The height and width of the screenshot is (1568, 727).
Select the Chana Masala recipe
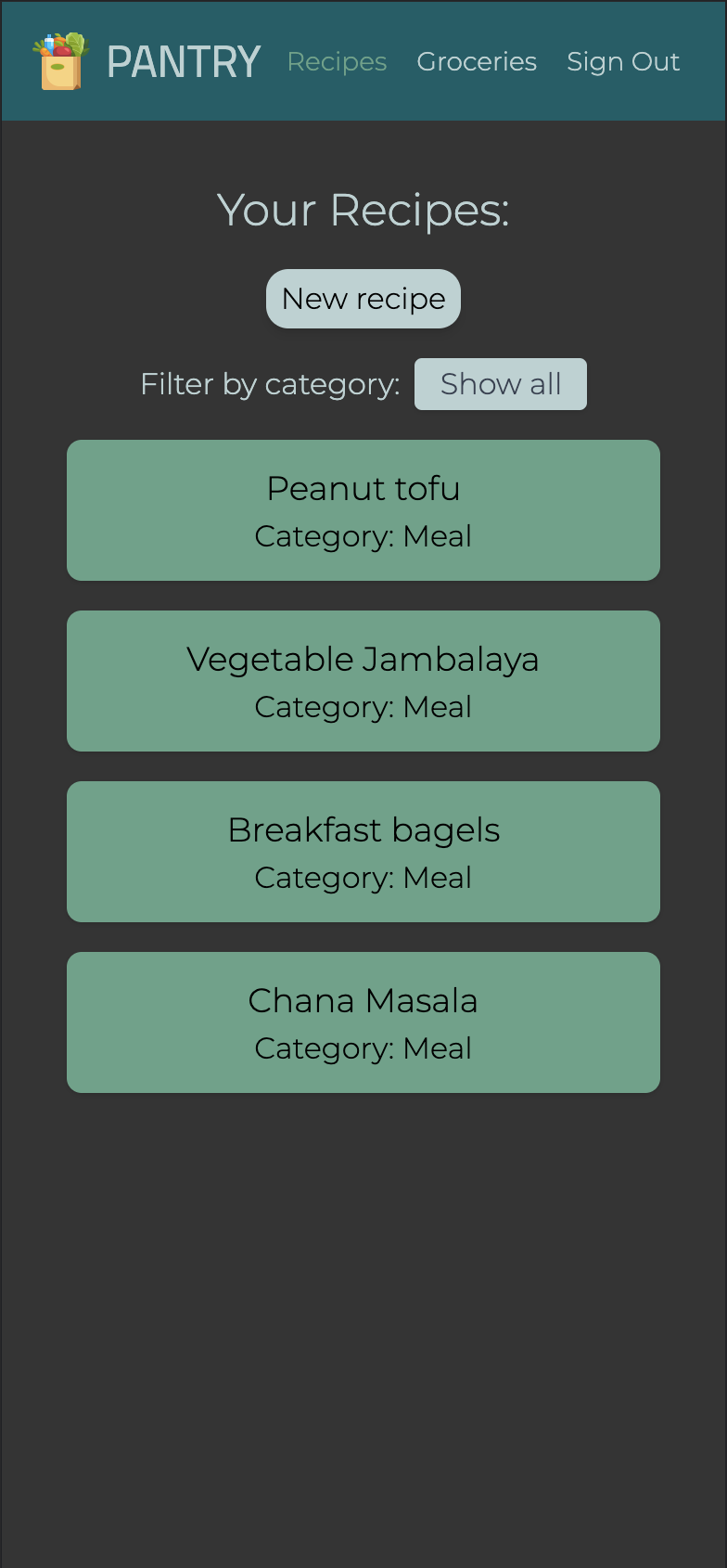click(x=363, y=1022)
